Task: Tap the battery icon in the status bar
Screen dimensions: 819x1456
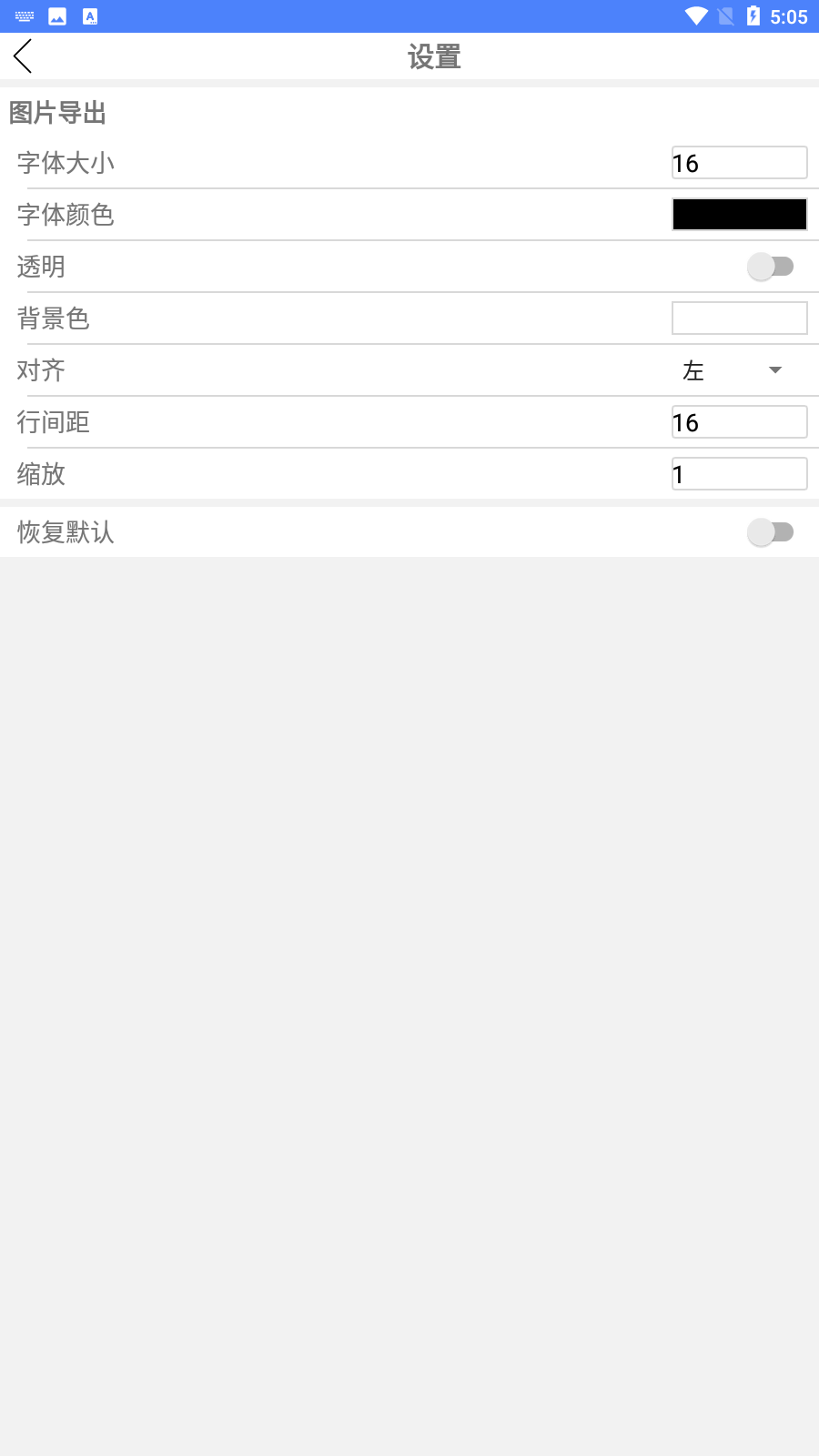Action: 752,15
